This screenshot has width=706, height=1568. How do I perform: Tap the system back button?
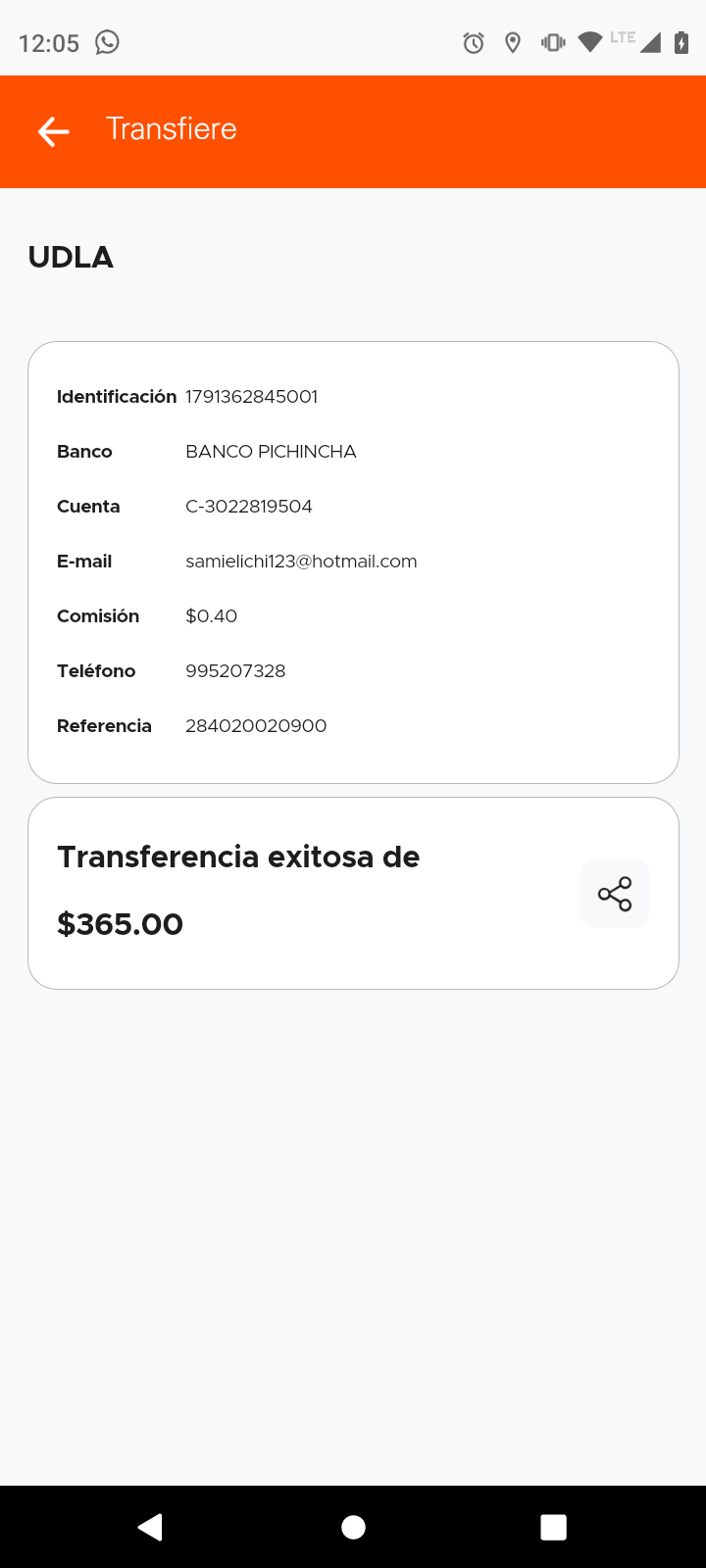click(x=150, y=1527)
